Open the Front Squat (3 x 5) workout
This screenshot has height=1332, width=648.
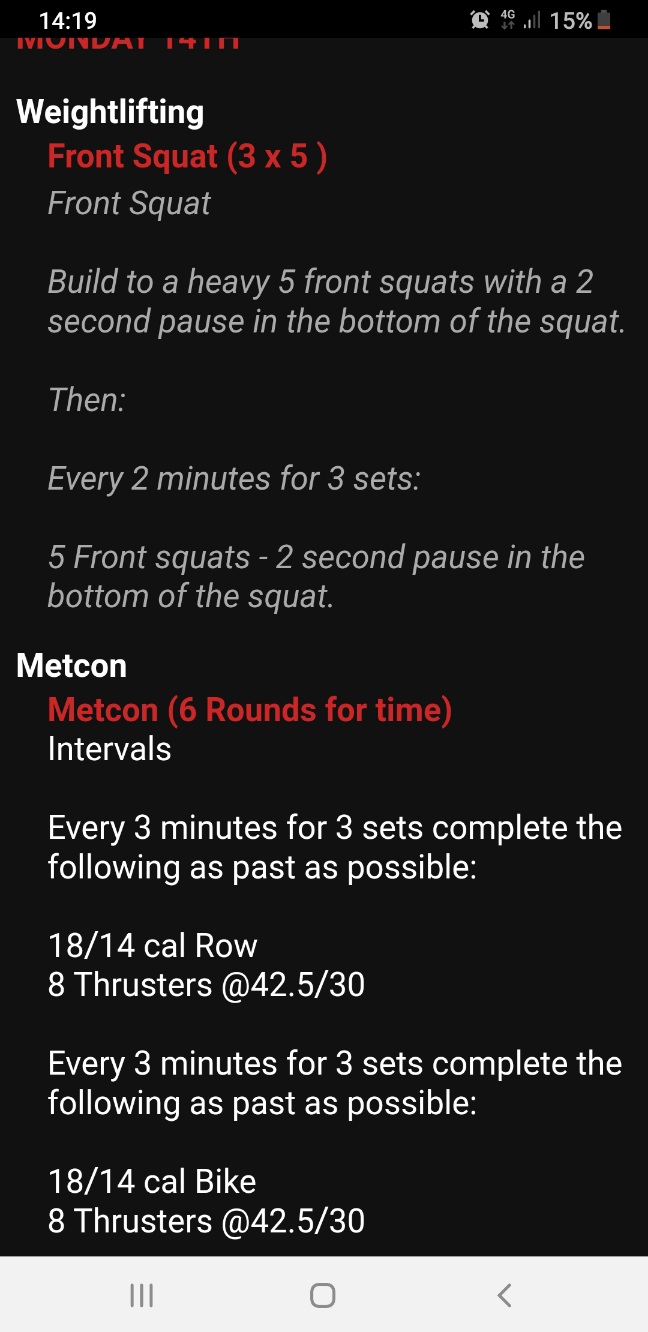click(187, 157)
